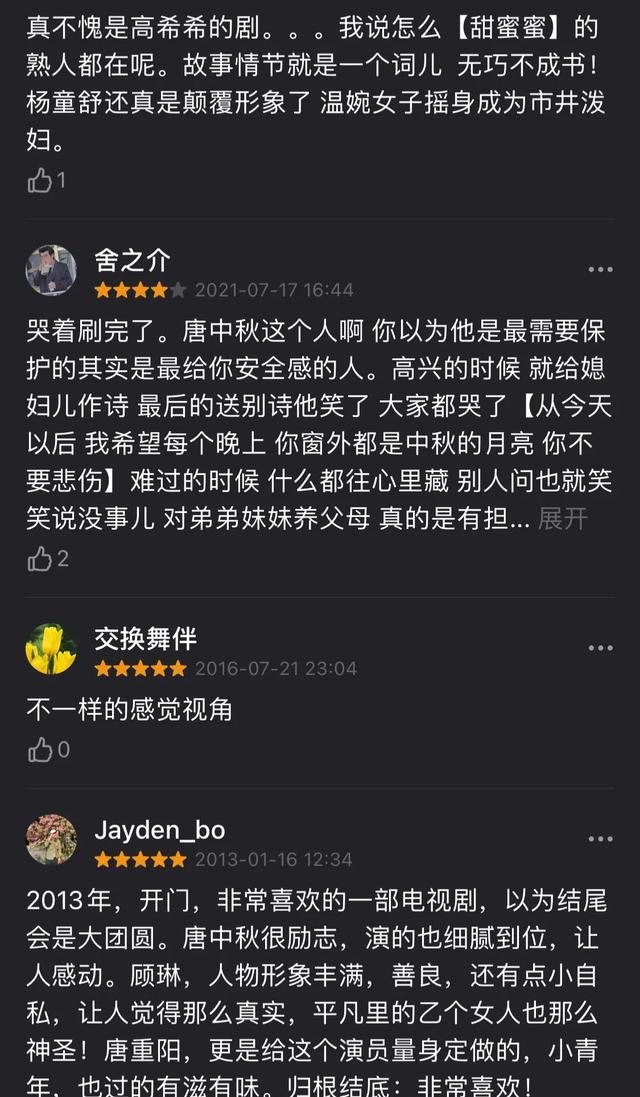Open the more options menu on 交换舞伴's review
640x1097 pixels.
click(600, 649)
